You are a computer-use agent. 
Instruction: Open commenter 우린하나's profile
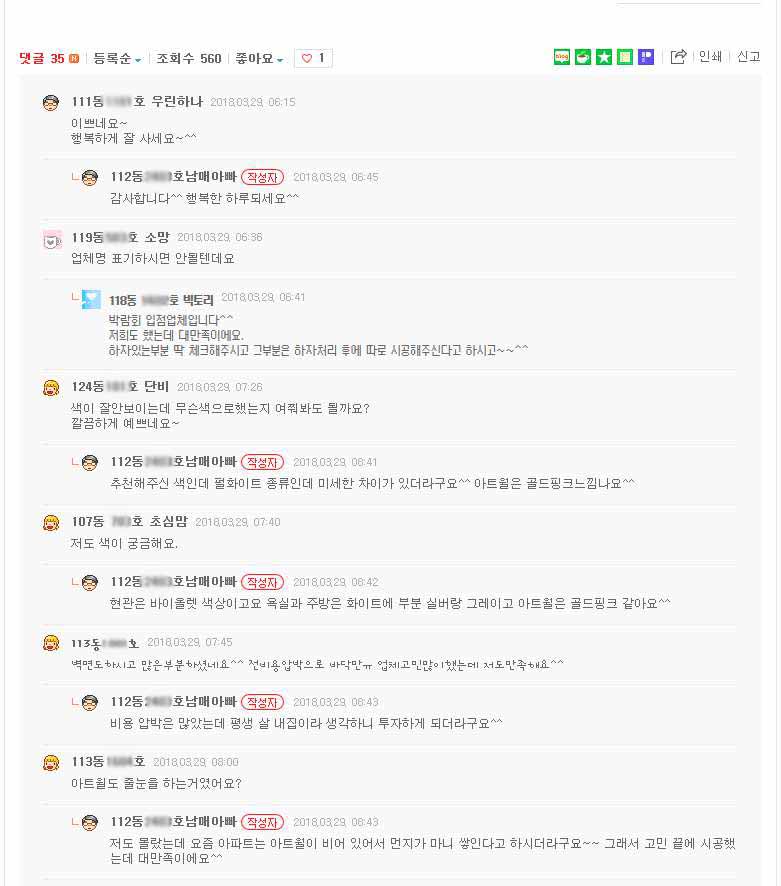[x=176, y=102]
